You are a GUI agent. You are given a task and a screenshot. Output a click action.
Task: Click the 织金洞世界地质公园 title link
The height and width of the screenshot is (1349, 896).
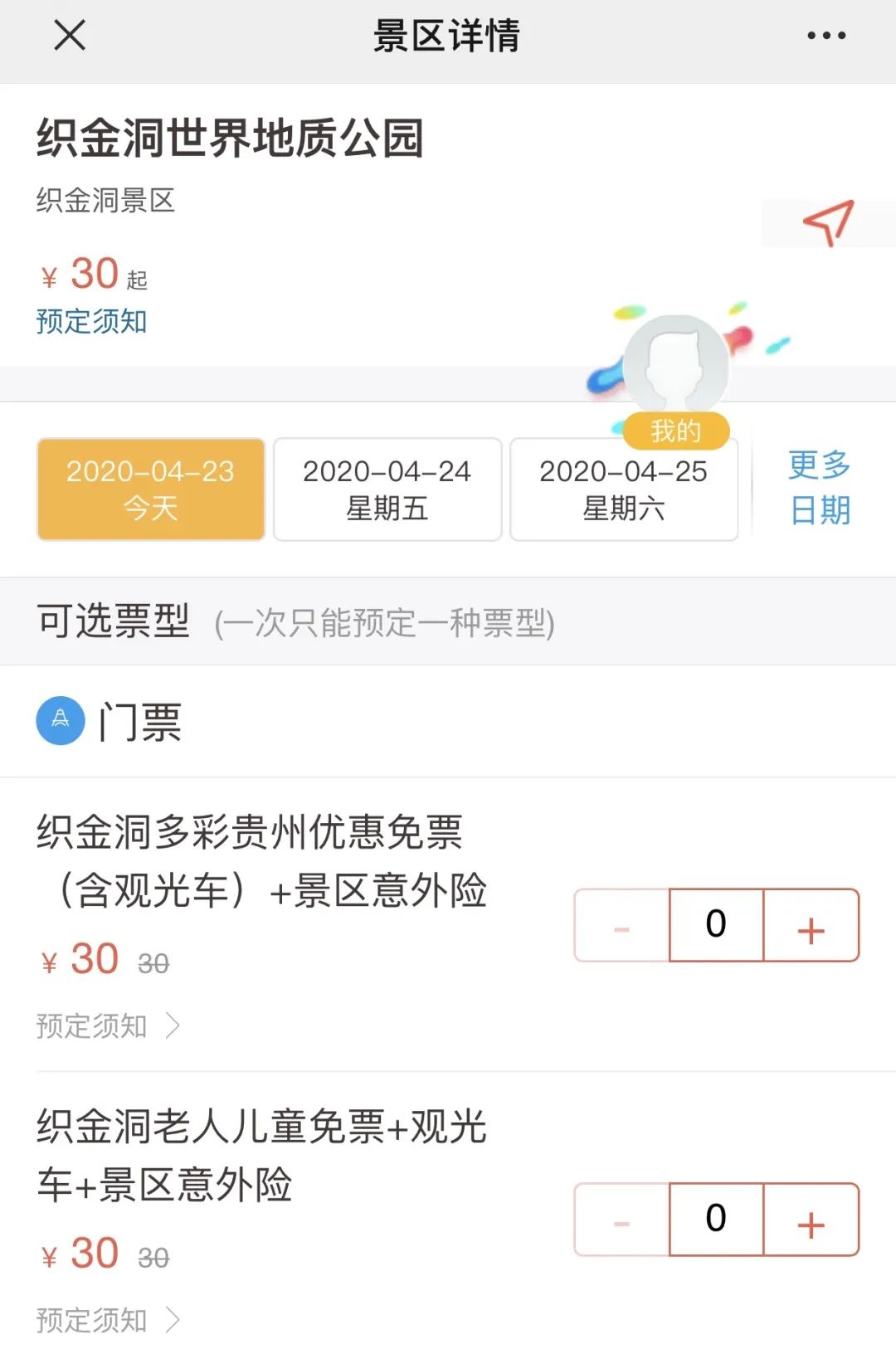[232, 139]
